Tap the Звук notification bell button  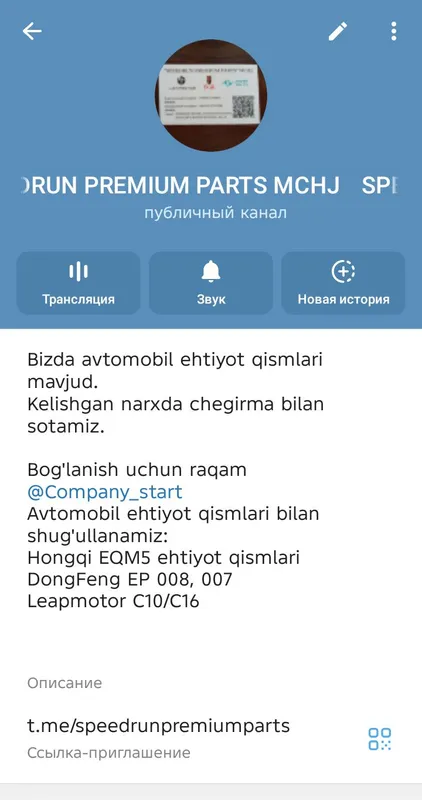click(x=211, y=283)
